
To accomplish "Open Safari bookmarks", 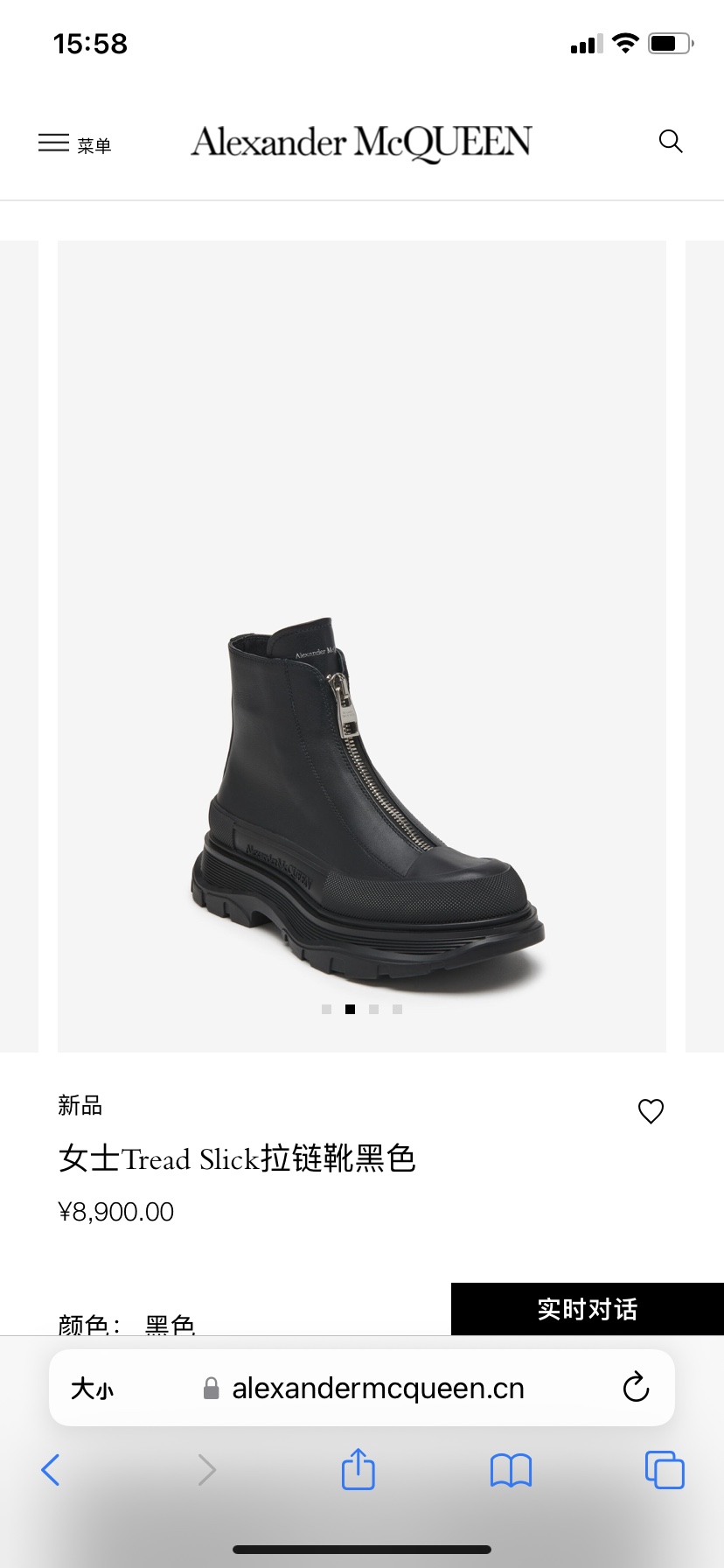I will coord(511,1470).
